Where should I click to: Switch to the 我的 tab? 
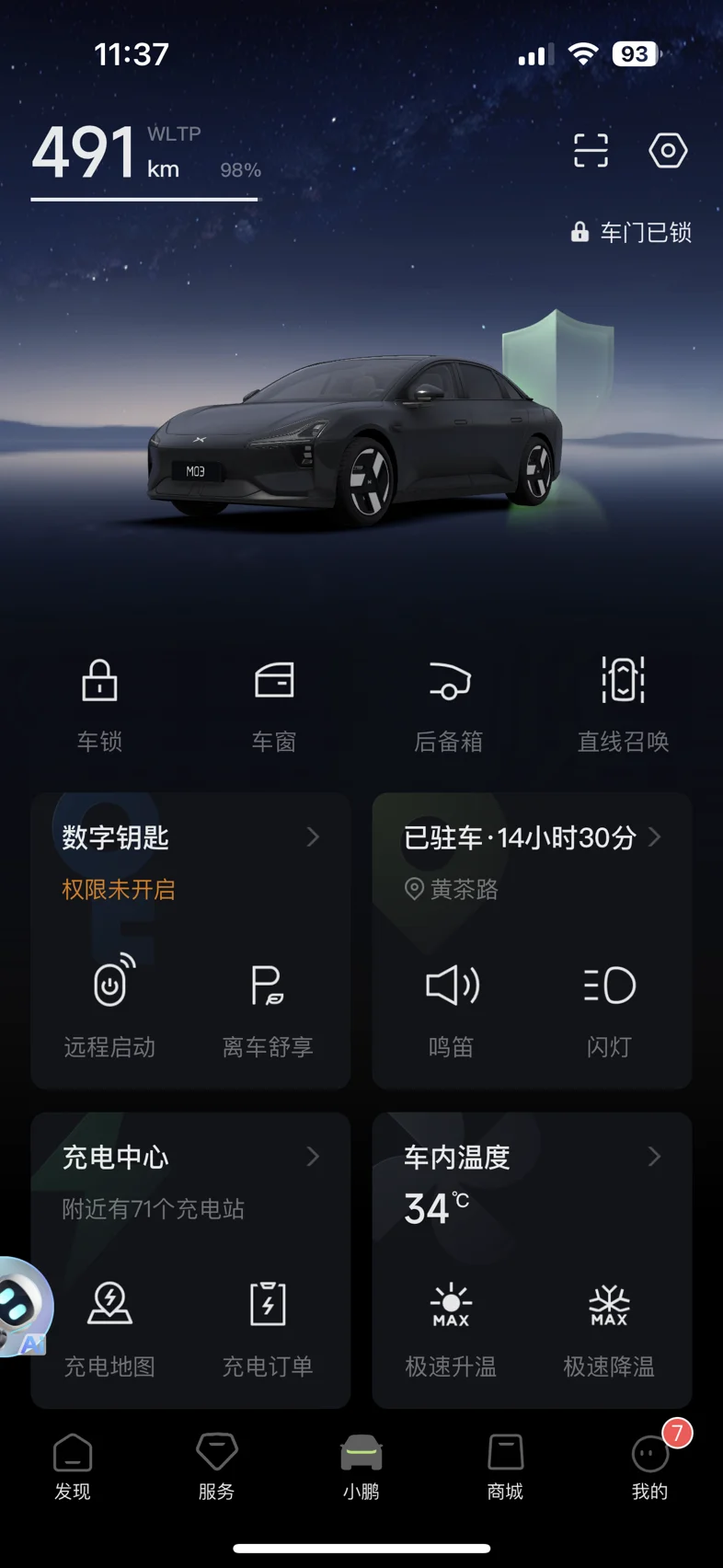pos(650,1467)
